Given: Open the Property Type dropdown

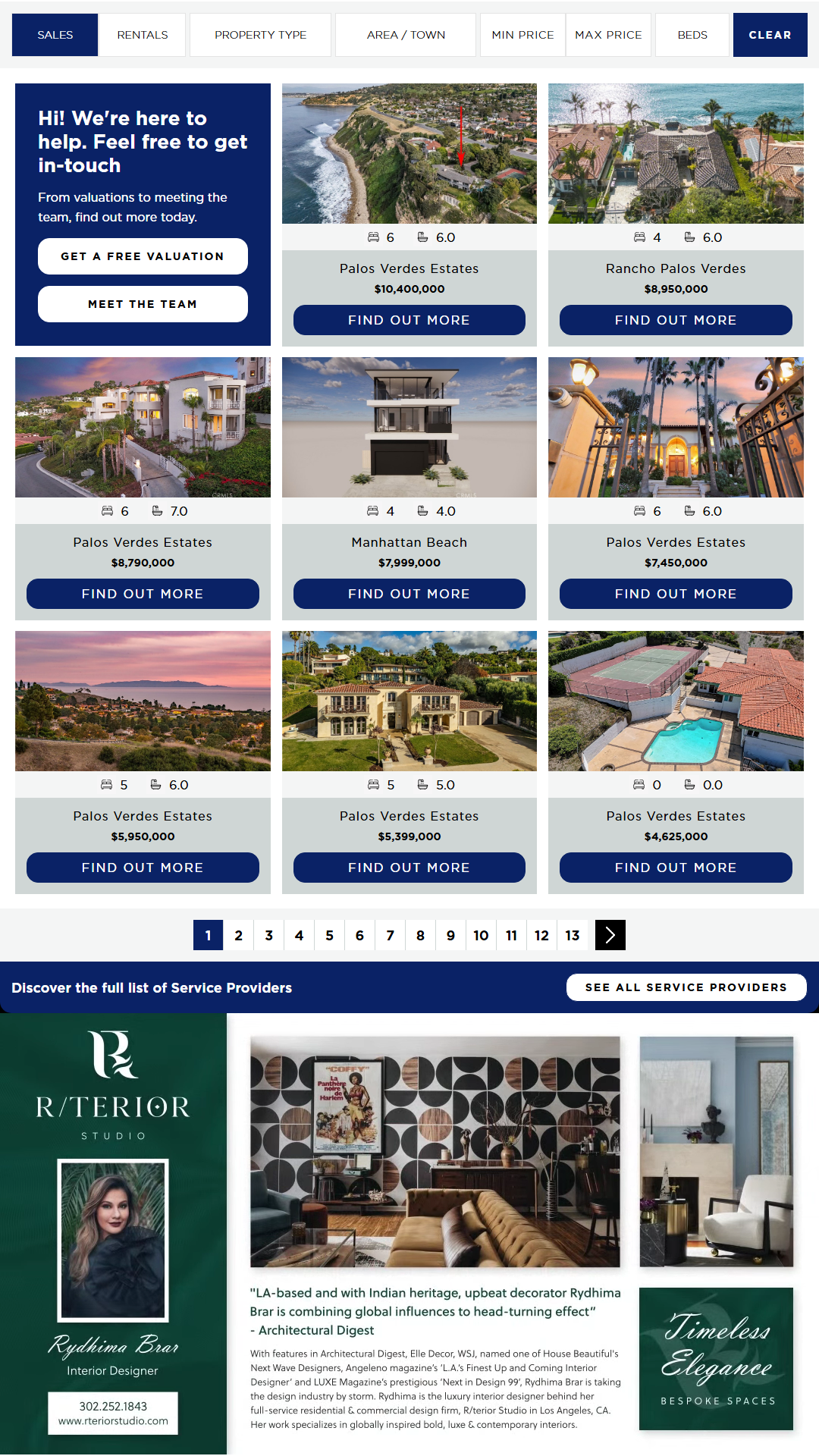Looking at the screenshot, I should point(260,35).
